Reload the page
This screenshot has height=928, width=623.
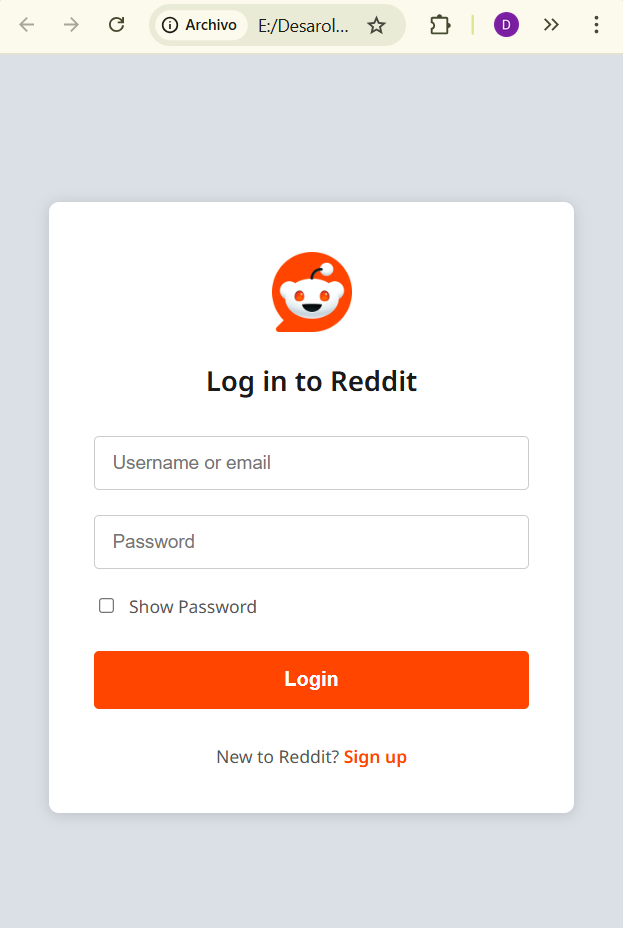117,25
